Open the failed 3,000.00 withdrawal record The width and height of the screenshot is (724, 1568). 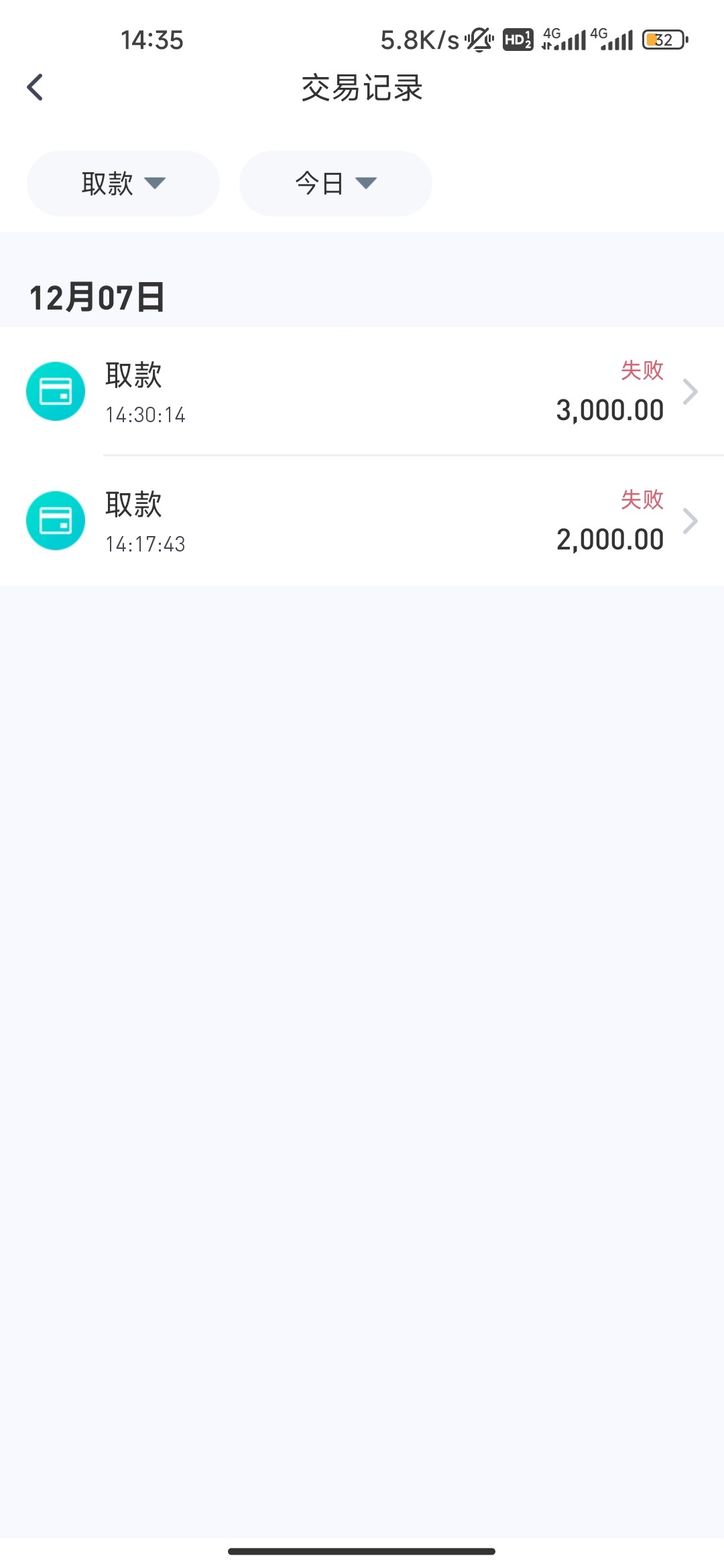tap(362, 391)
